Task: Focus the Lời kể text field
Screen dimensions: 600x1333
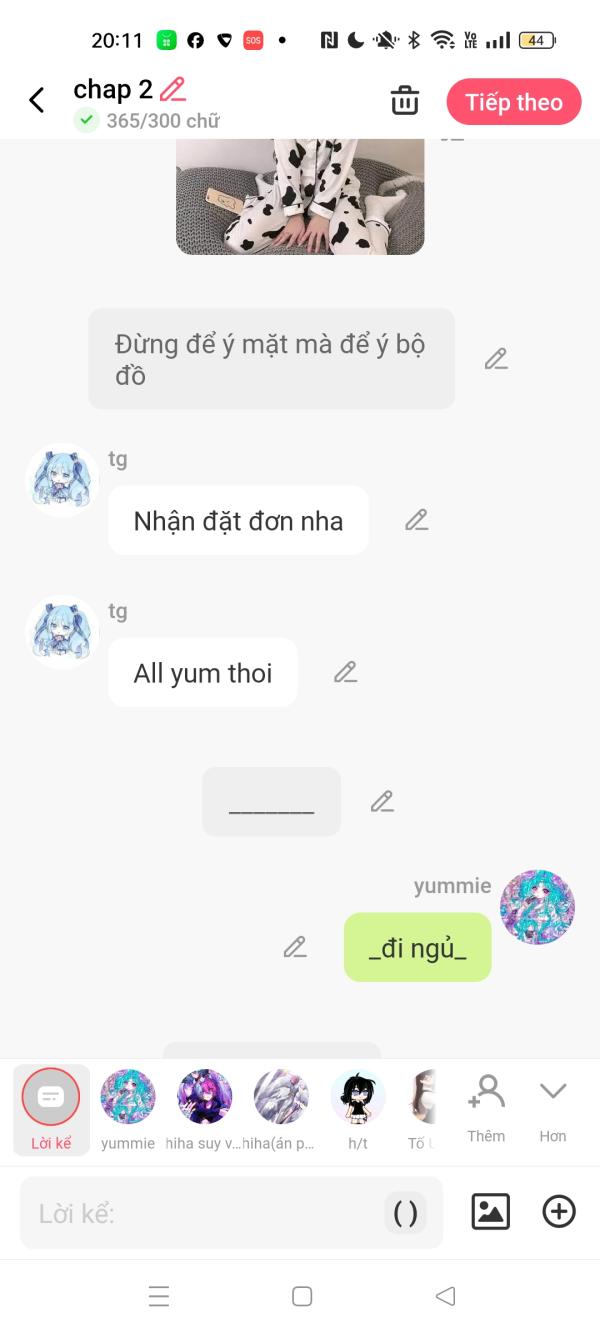Action: (x=200, y=1214)
